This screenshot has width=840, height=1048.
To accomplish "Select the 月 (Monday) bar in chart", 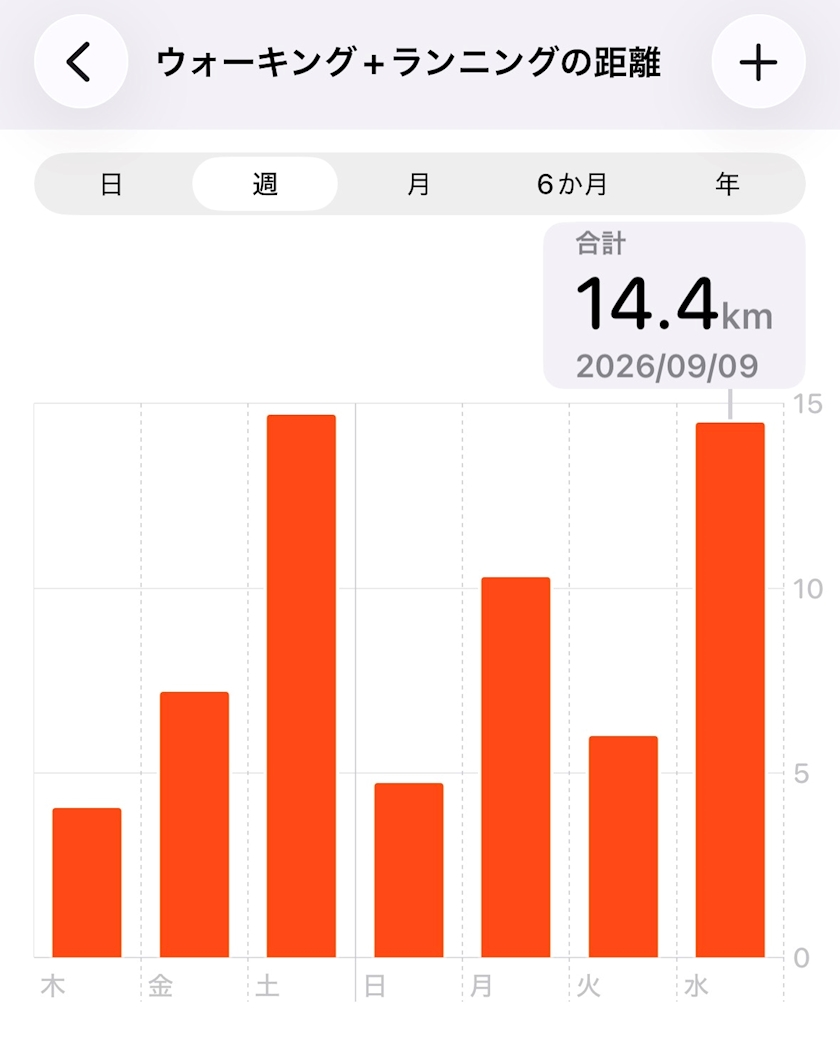I will point(516,767).
